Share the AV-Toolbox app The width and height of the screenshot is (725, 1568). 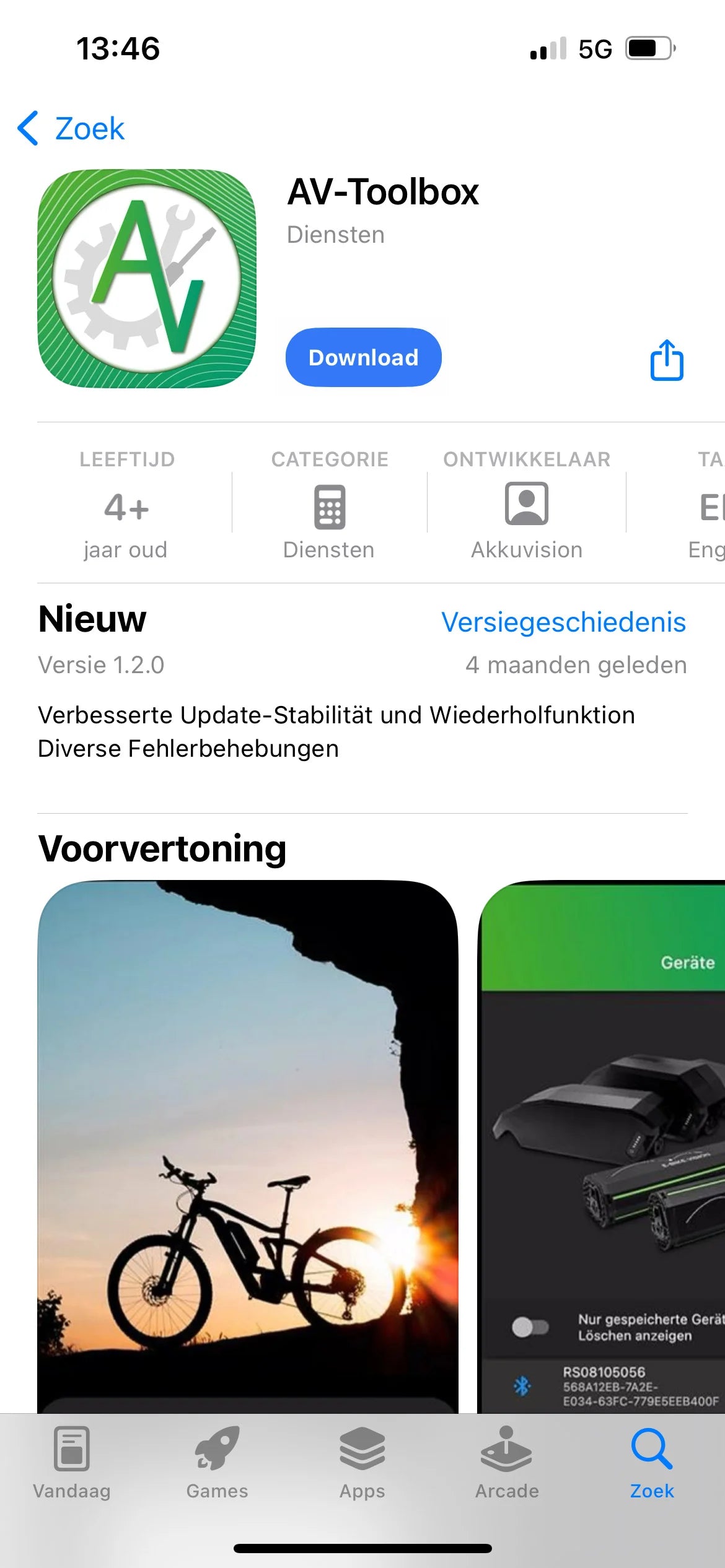tap(667, 360)
